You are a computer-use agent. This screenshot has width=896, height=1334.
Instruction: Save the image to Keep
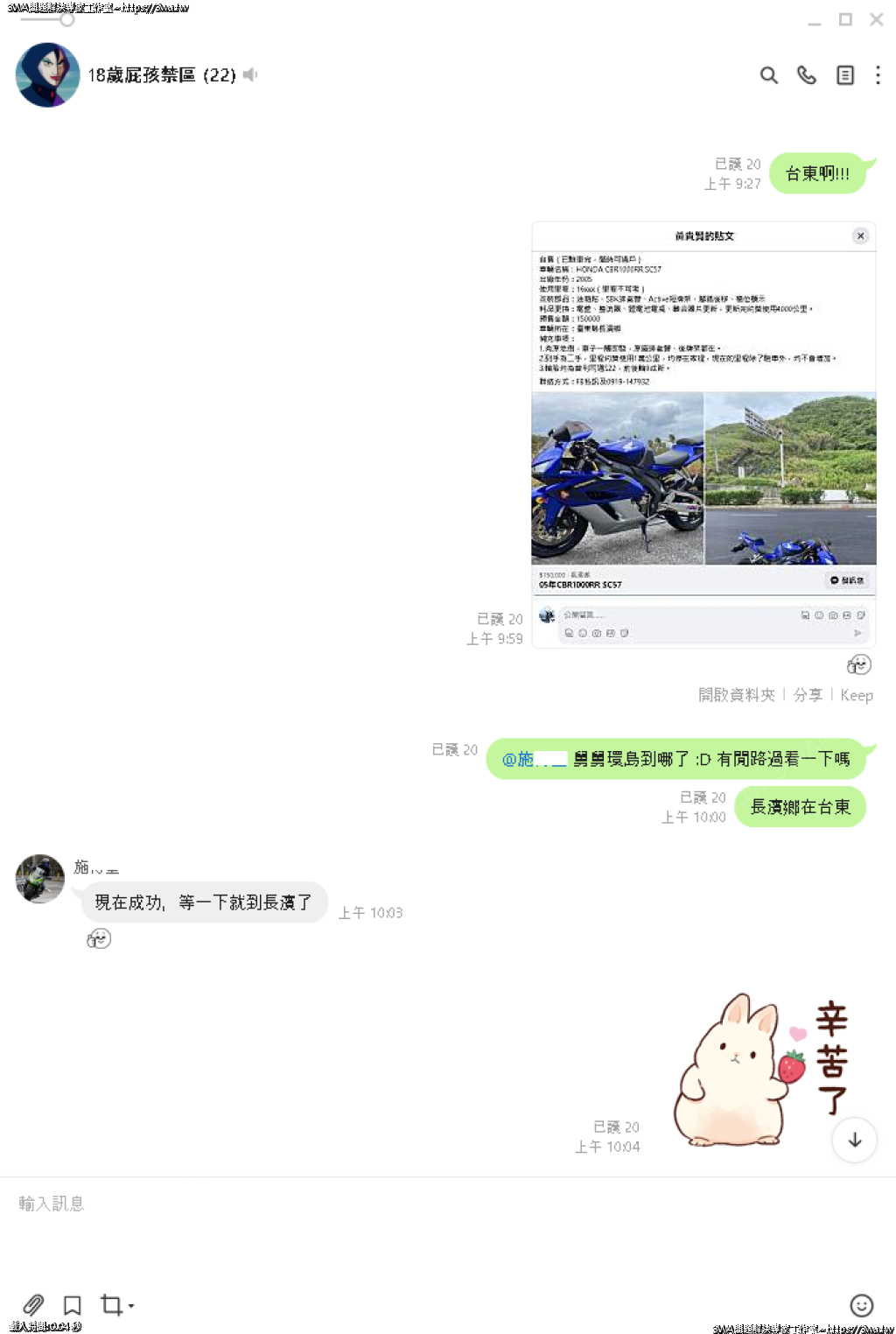[857, 695]
